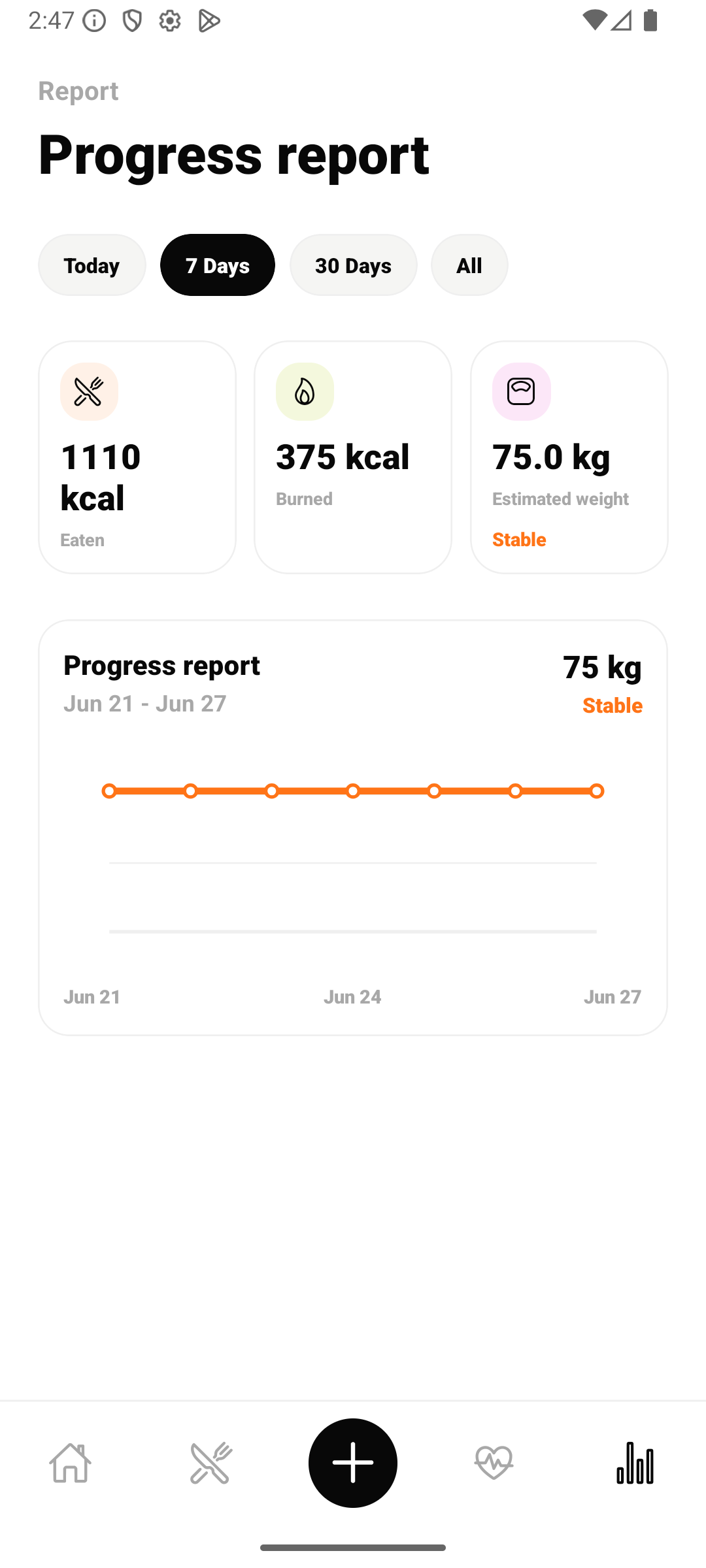706x1568 pixels.
Task: Open the report bar chart tab
Action: click(x=635, y=1463)
